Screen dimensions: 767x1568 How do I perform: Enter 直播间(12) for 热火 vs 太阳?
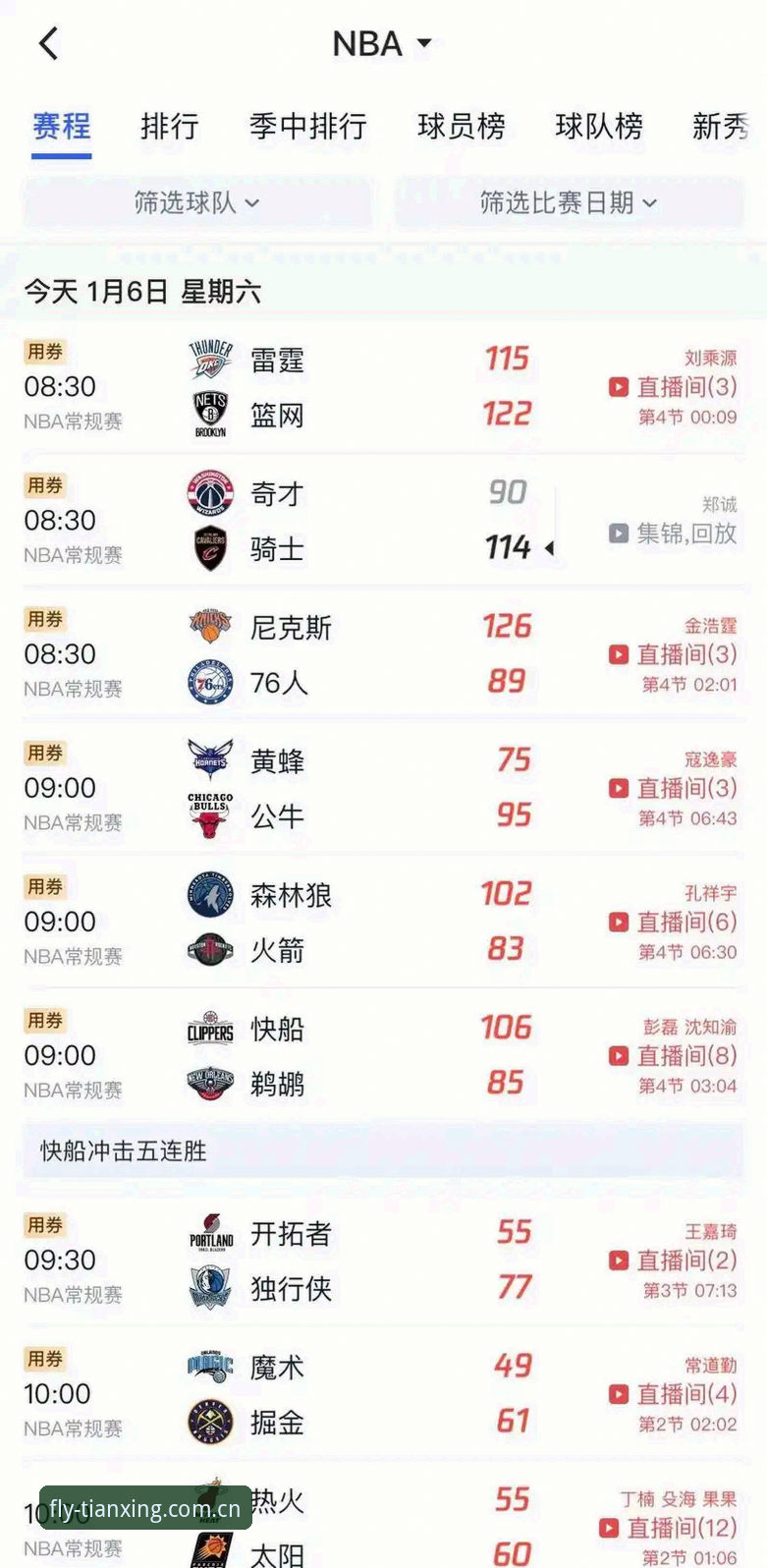pos(668,1528)
